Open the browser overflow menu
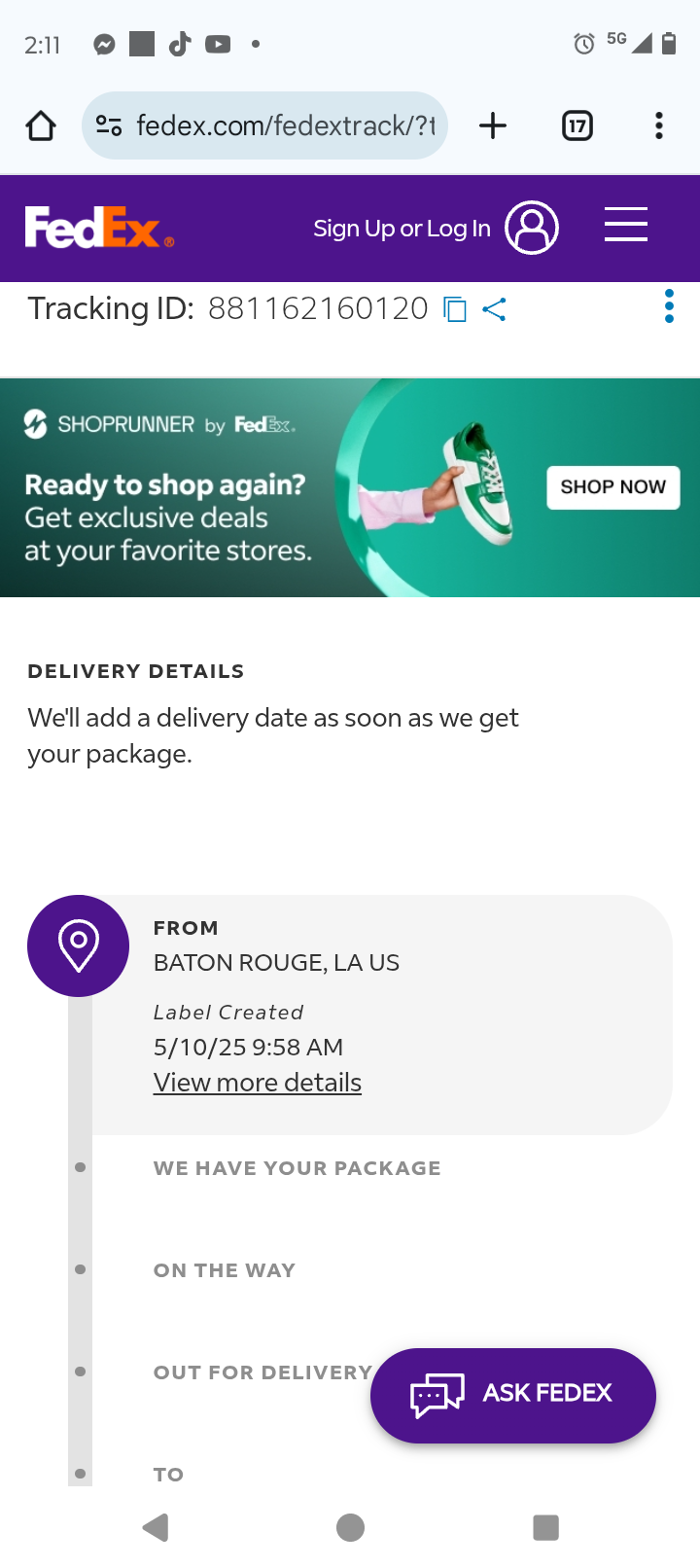Screen dimensions: 700x1568 tap(659, 125)
